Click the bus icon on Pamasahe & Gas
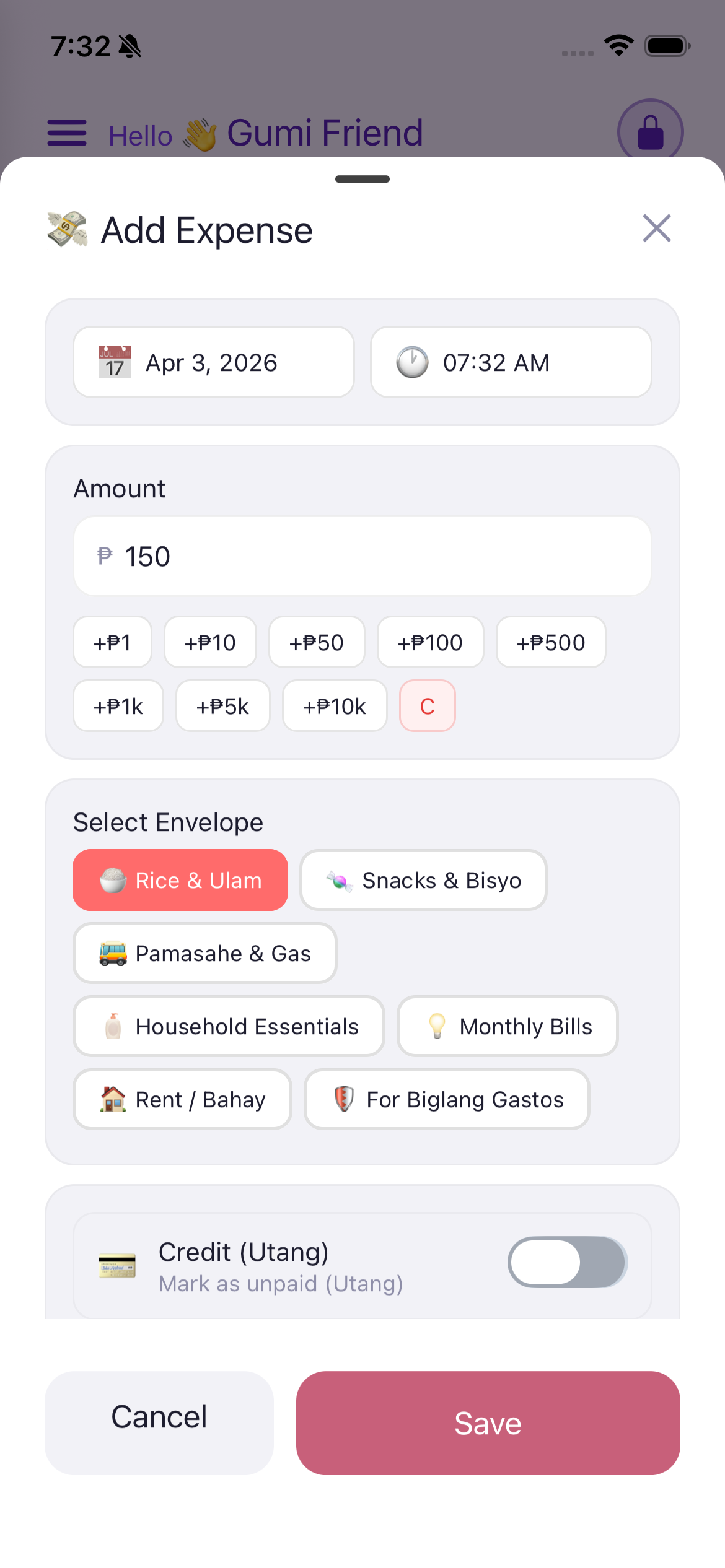The width and height of the screenshot is (725, 1568). point(113,953)
